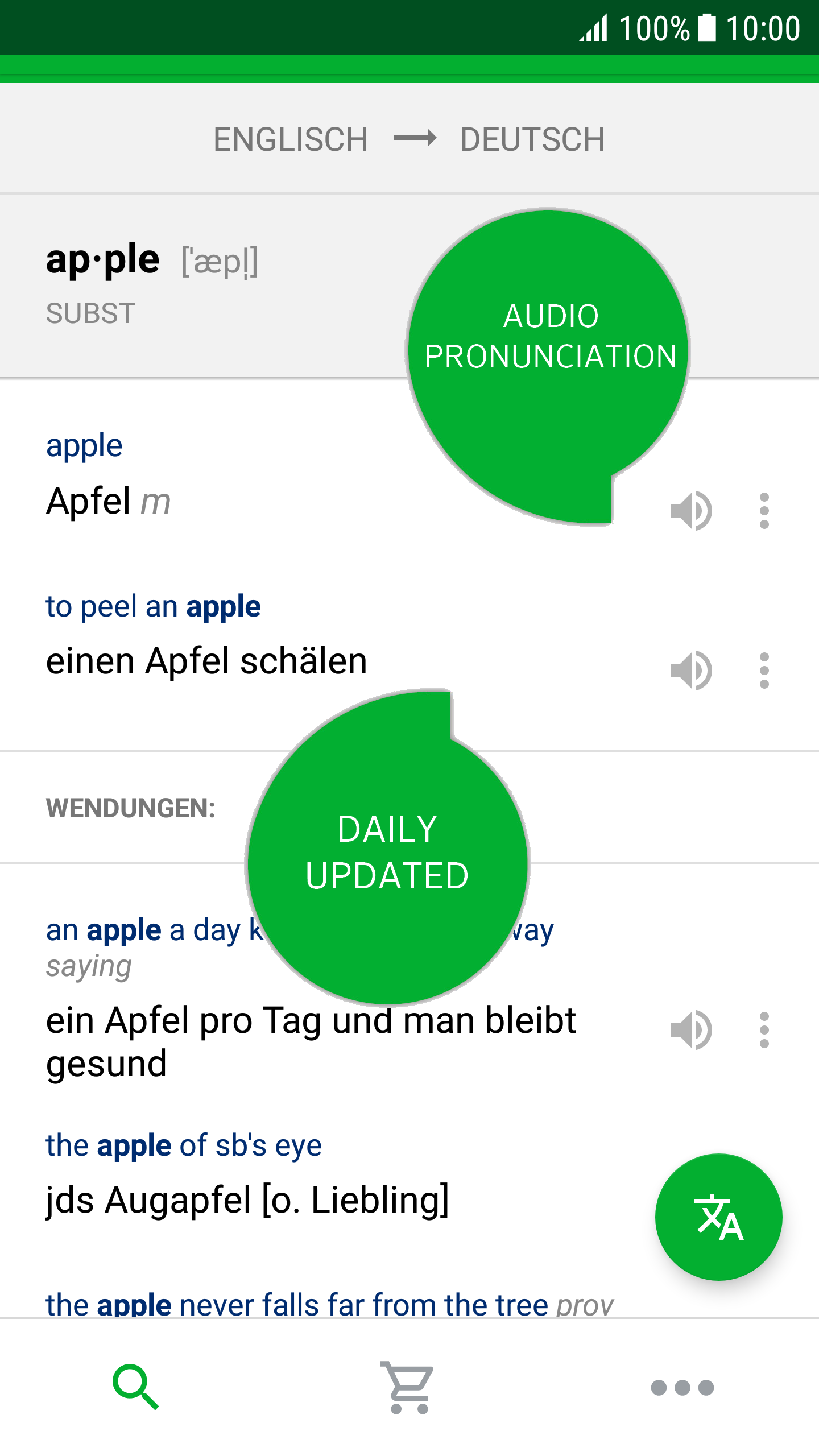This screenshot has height=1456, width=819.
Task: Play audio for ein Apfel pro Tag
Action: point(691,1029)
